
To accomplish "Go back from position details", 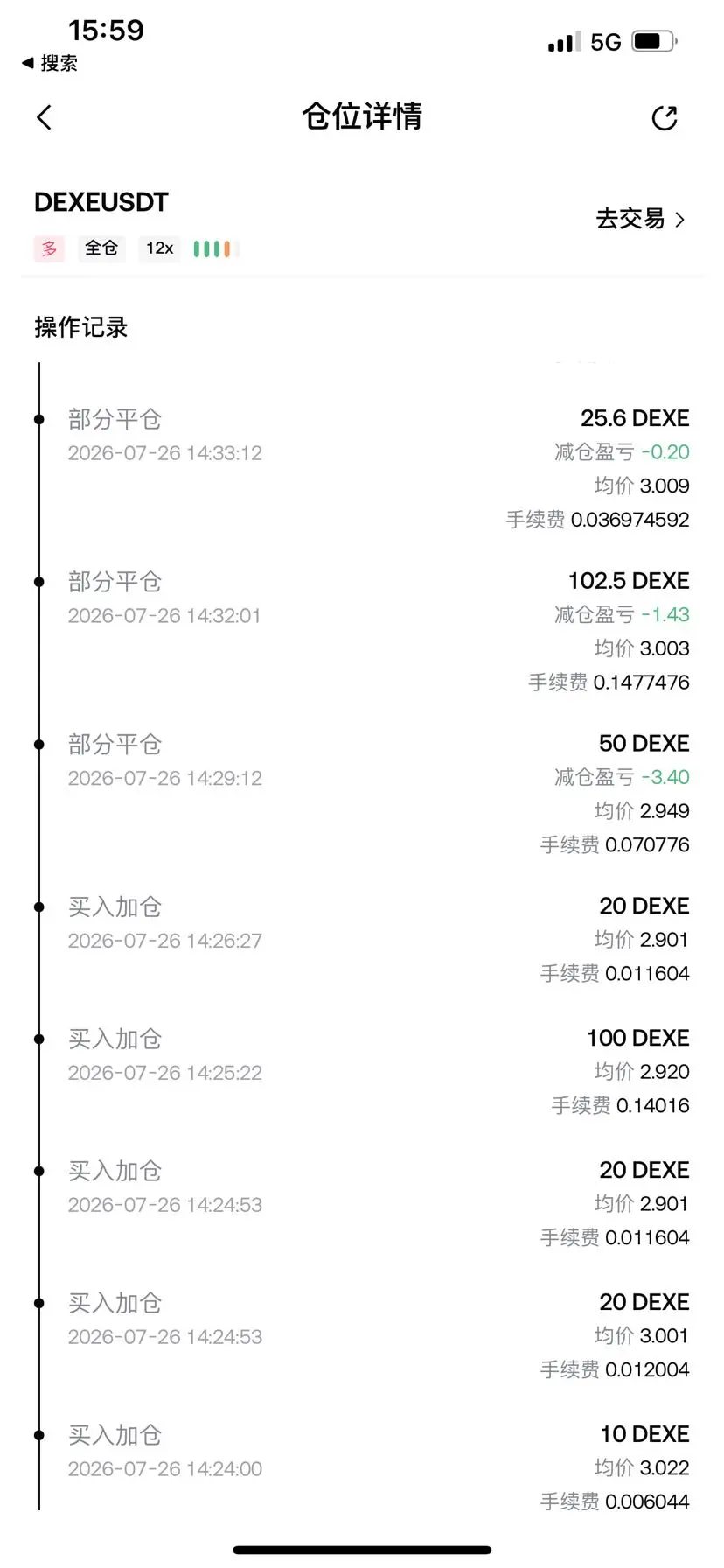I will [45, 117].
